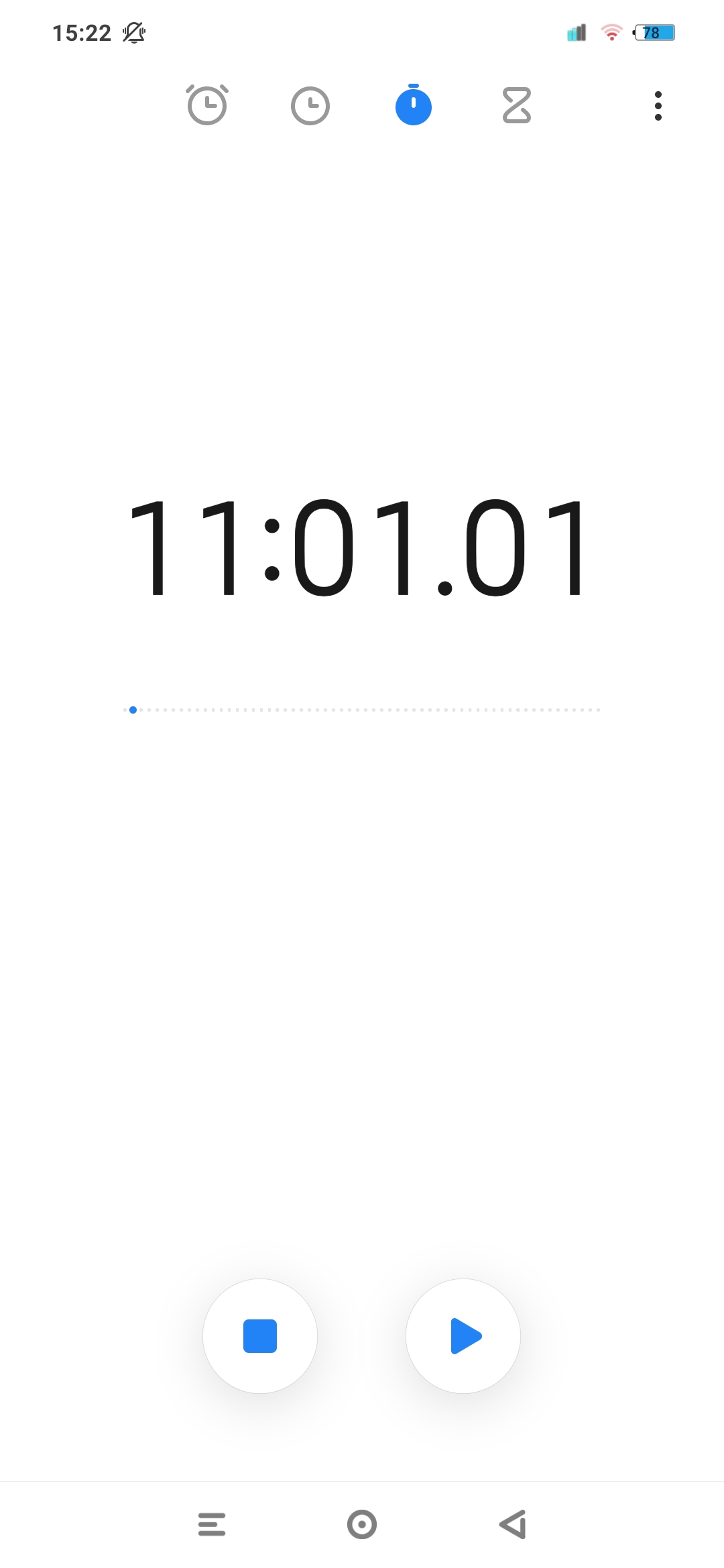
Task: Open recent apps from navigation bar
Action: pyautogui.click(x=212, y=1524)
